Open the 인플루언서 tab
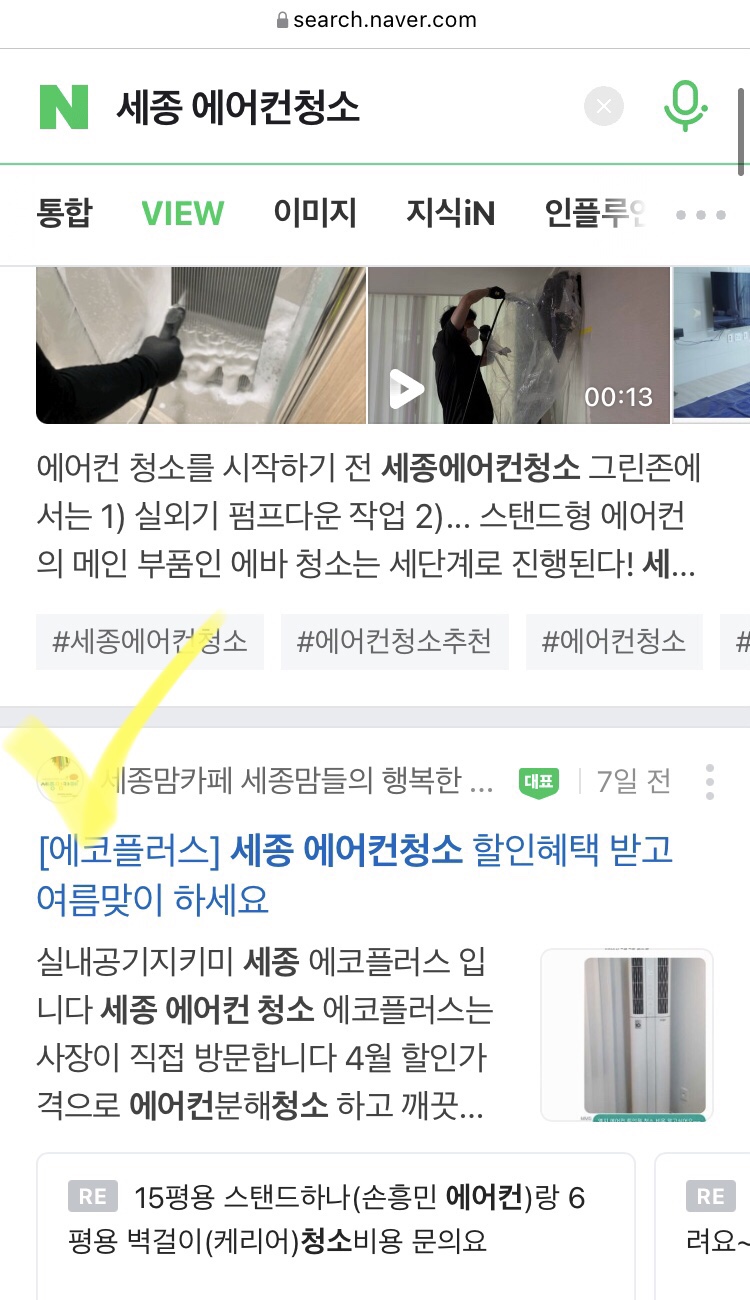The width and height of the screenshot is (750, 1300). 594,213
